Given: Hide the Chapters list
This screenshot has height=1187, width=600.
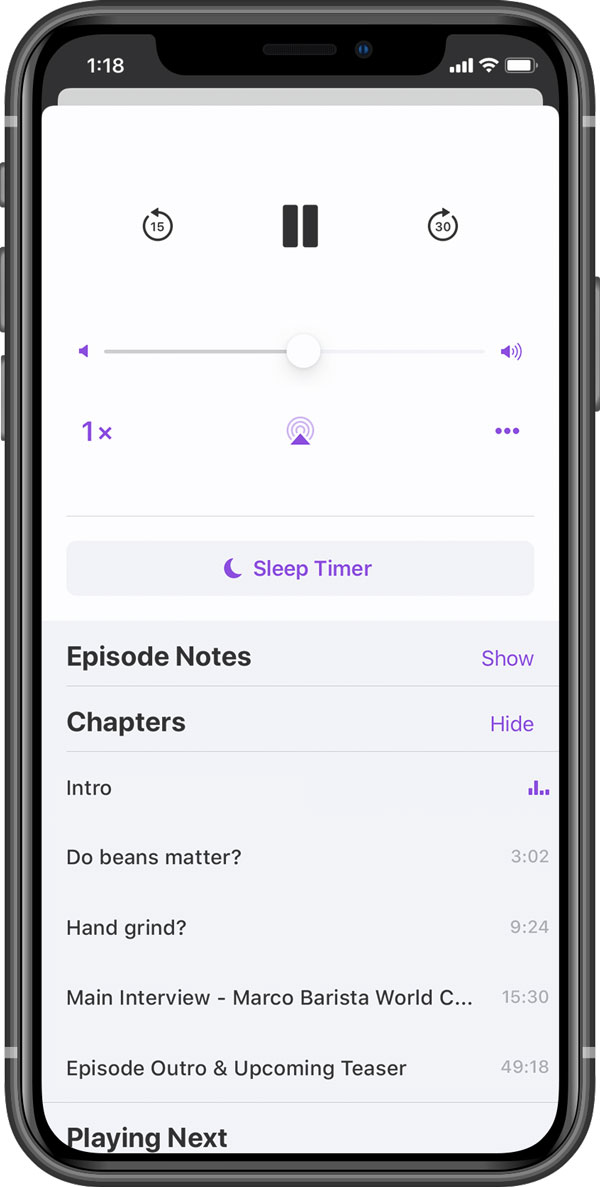Looking at the screenshot, I should [511, 723].
